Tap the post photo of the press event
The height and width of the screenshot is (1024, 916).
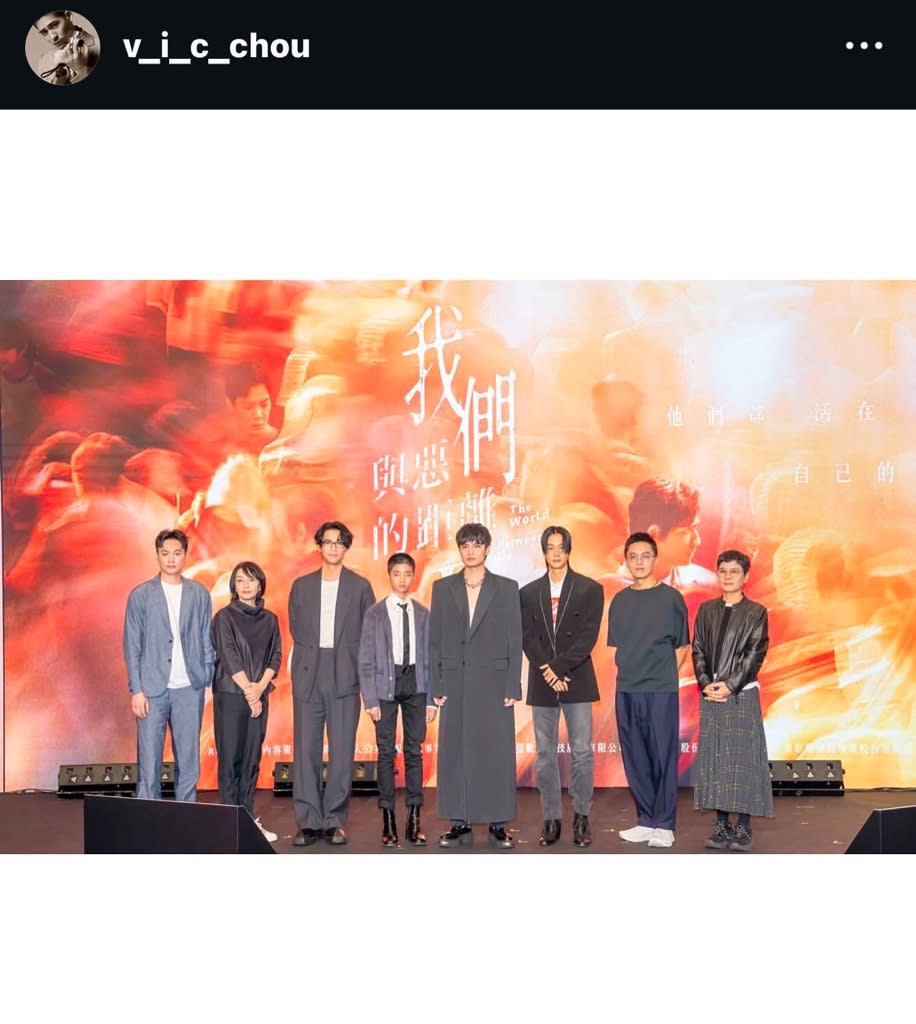[458, 566]
